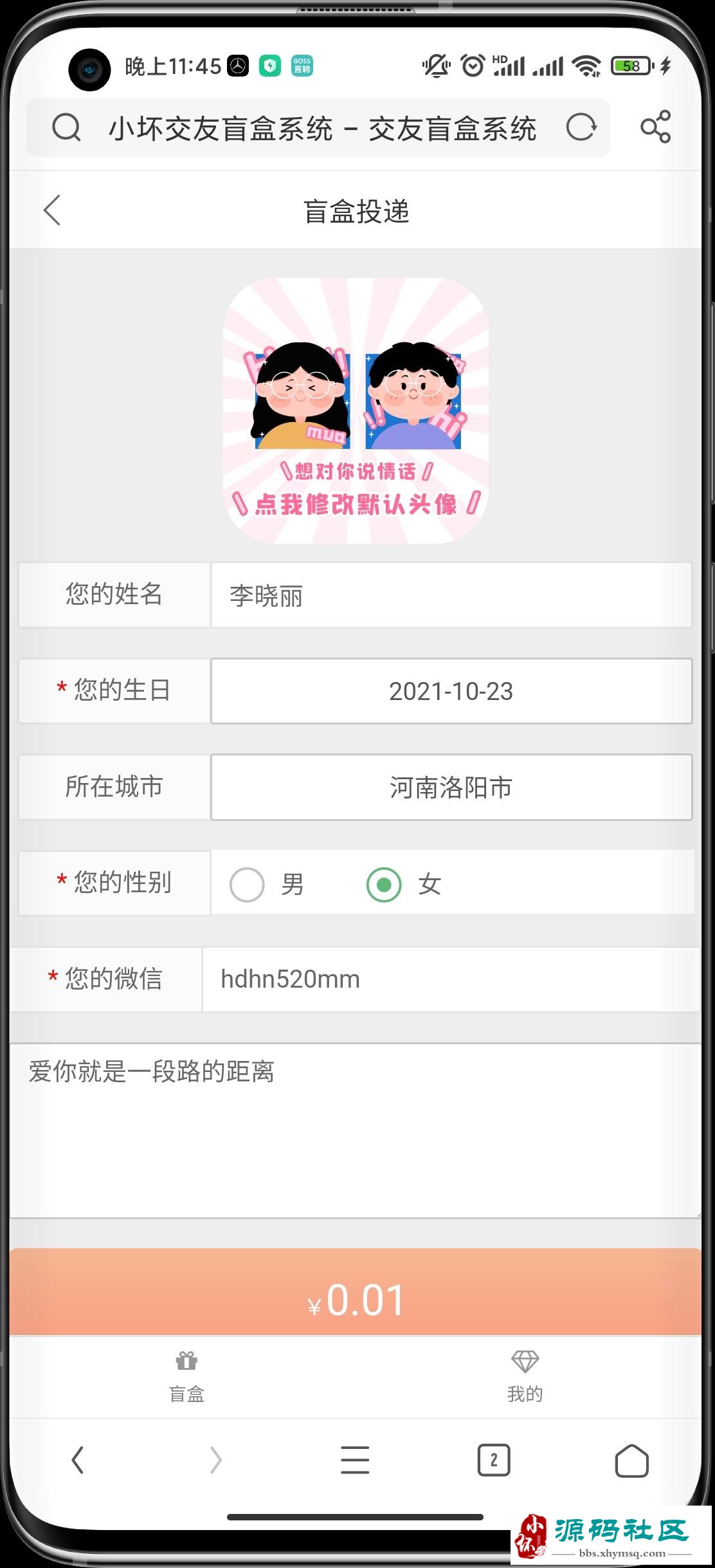
Task: Switch to the 我的 tab
Action: click(525, 1377)
